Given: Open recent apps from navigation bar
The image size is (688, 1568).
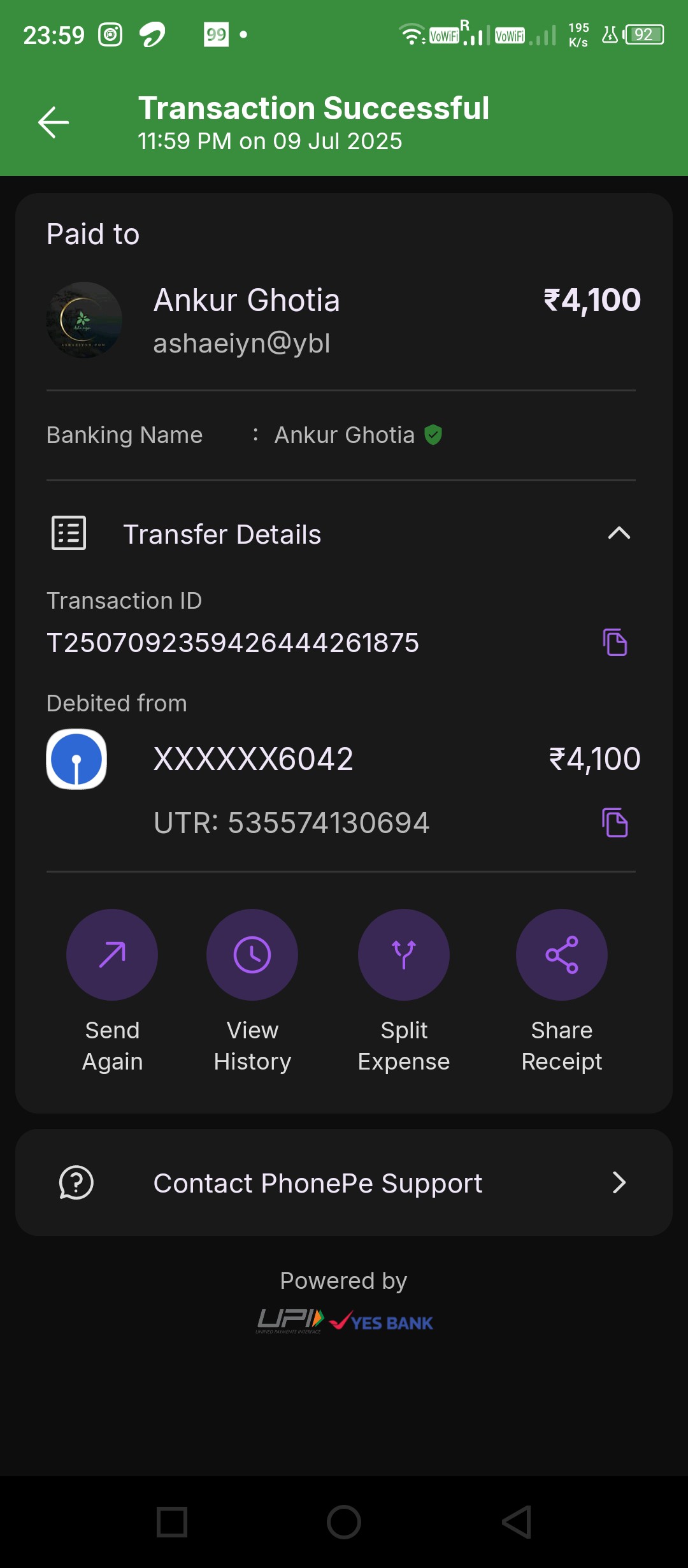Looking at the screenshot, I should (x=172, y=1522).
